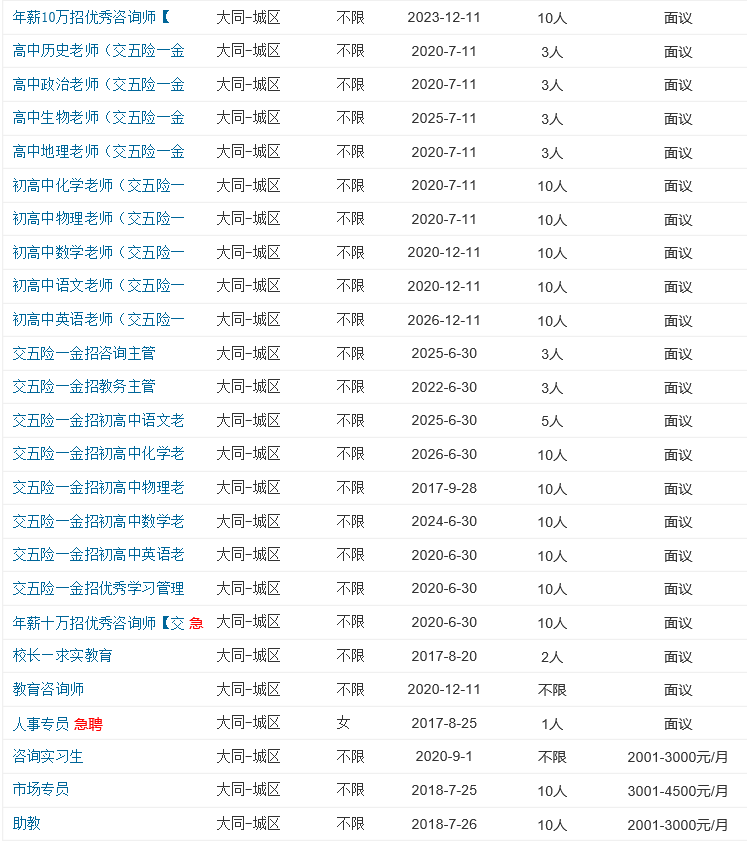Screen dimensions: 747x844
Task: Tap the 教育咨询师 job title
Action: [48, 689]
